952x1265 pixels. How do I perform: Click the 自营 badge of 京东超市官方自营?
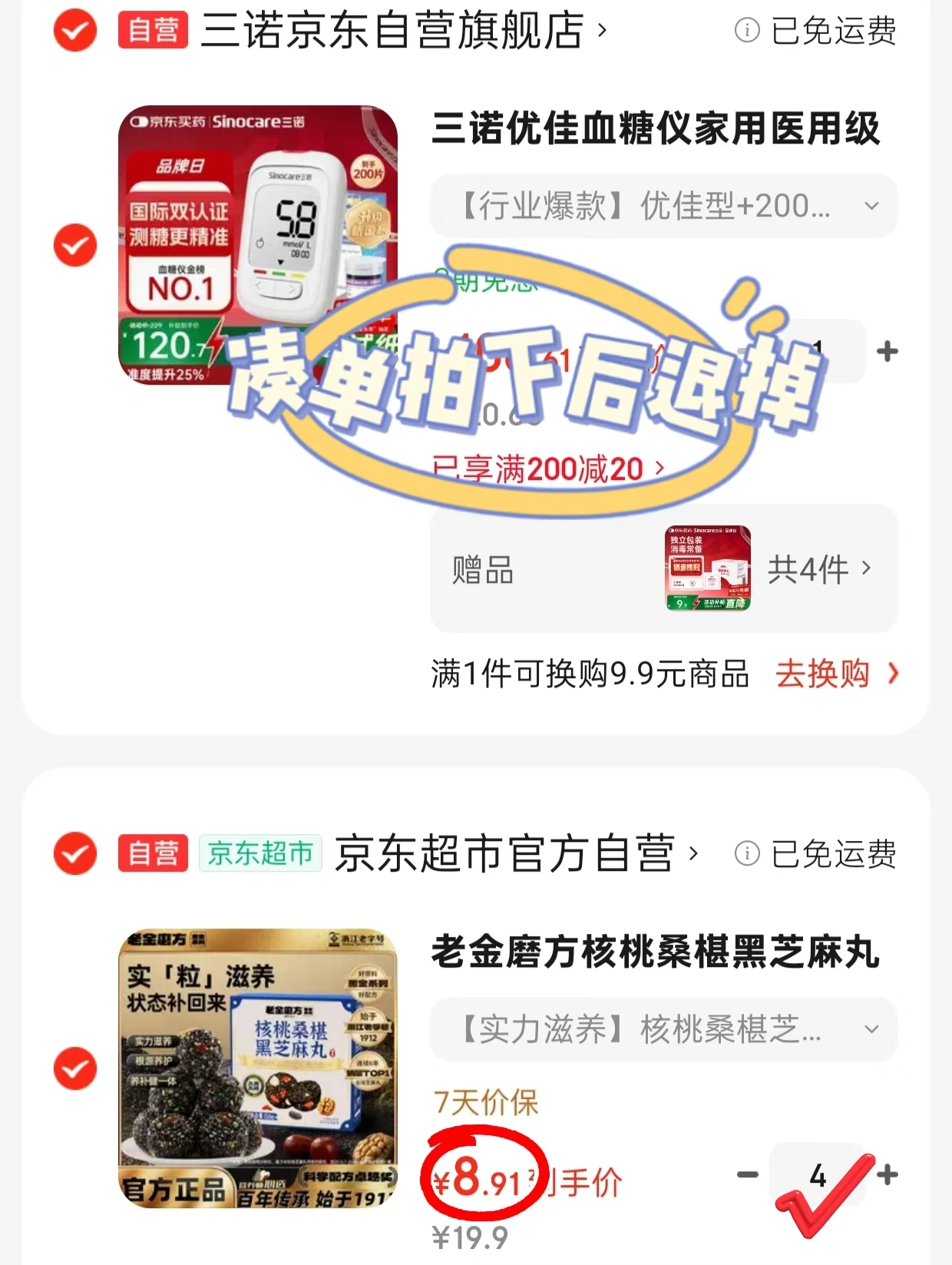point(152,854)
